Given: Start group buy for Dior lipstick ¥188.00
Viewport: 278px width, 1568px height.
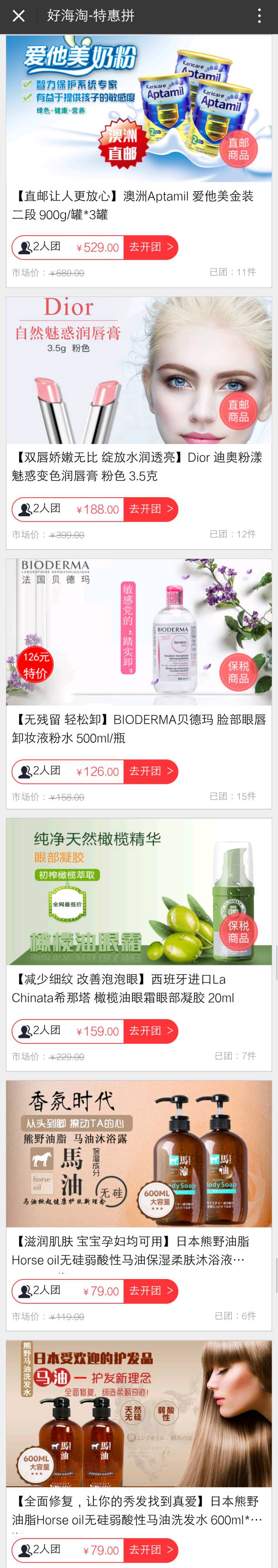Looking at the screenshot, I should tap(151, 509).
